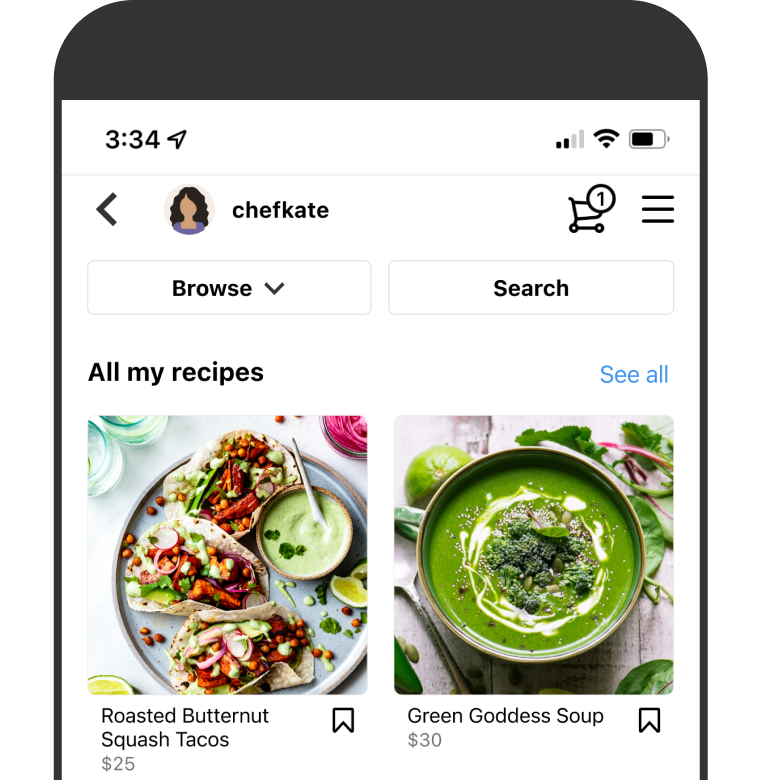The height and width of the screenshot is (780, 761).
Task: Tap the Search button
Action: pos(530,288)
